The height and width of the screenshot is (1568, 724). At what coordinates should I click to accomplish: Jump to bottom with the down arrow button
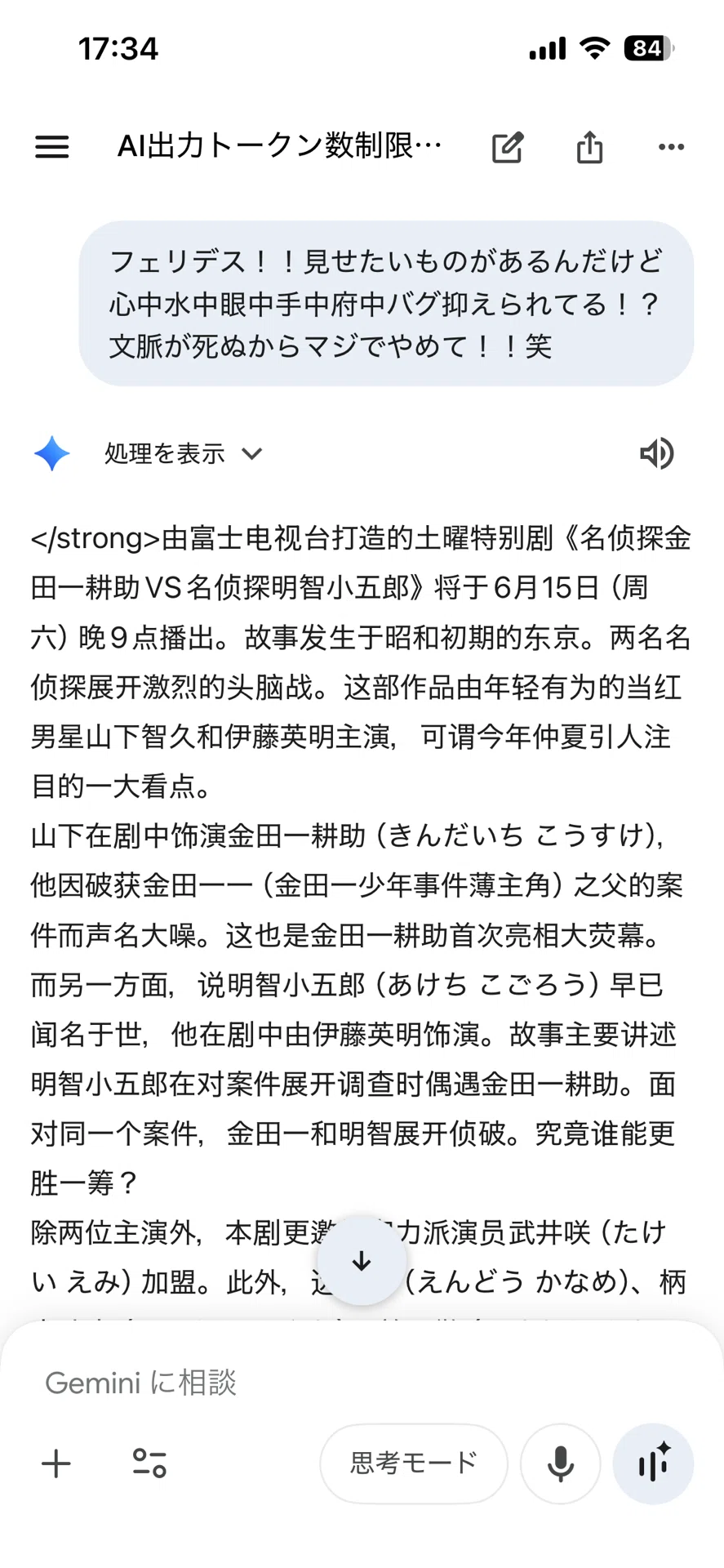(362, 1262)
